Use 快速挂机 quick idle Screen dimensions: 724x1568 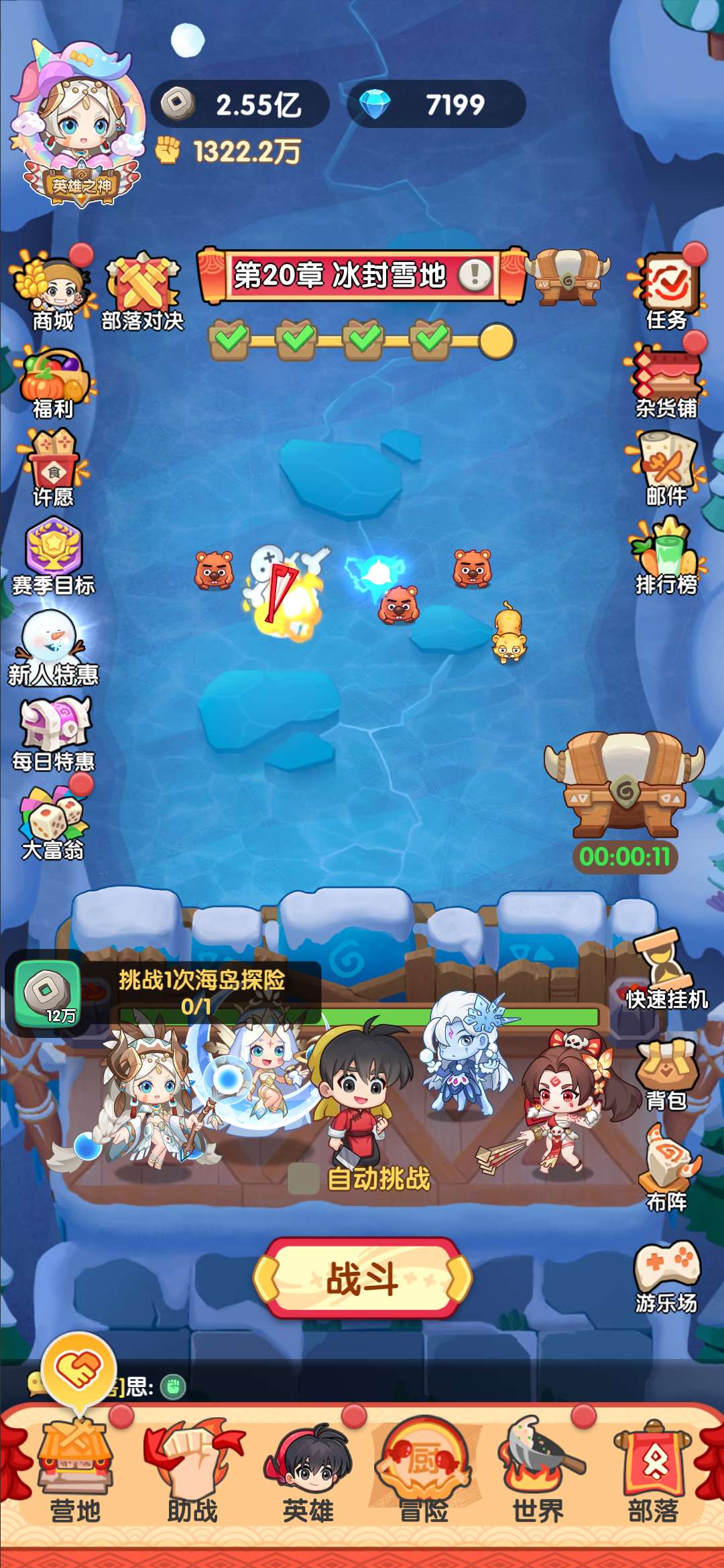click(666, 972)
